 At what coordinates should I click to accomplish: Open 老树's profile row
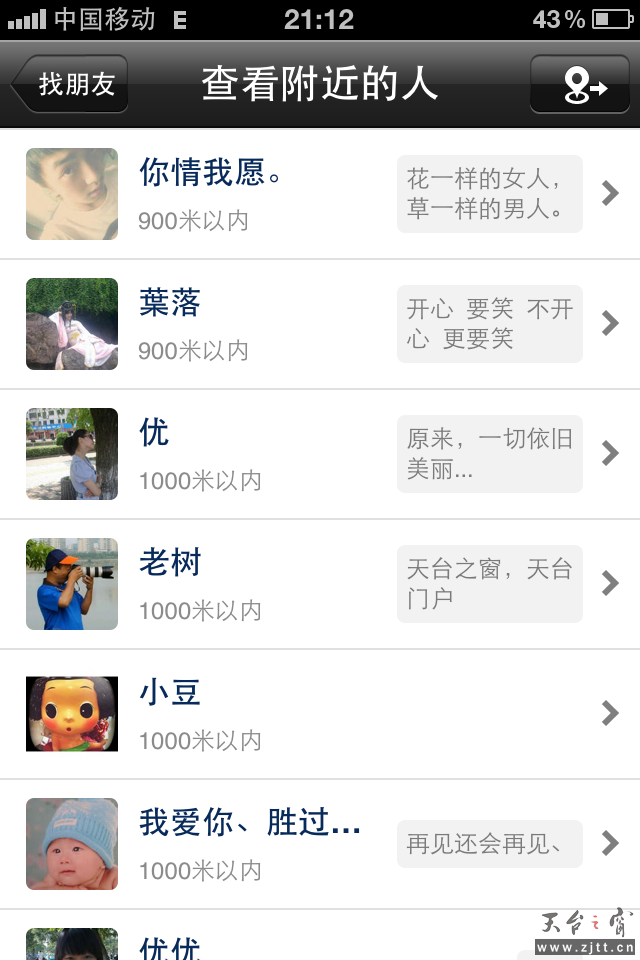click(320, 584)
